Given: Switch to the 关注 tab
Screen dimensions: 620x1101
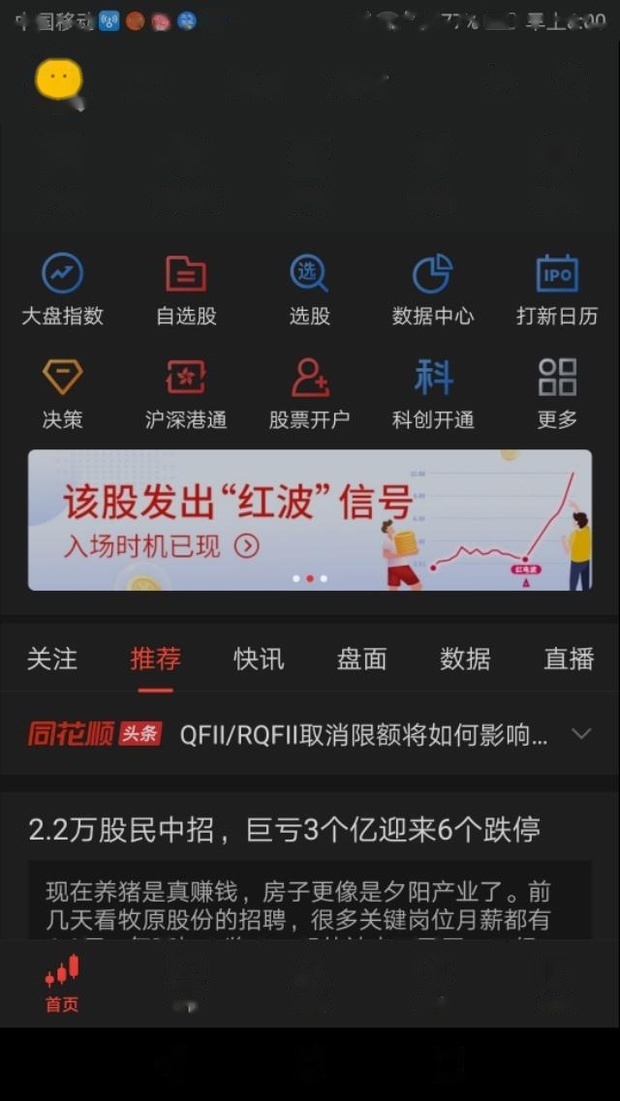Looking at the screenshot, I should pos(52,659).
